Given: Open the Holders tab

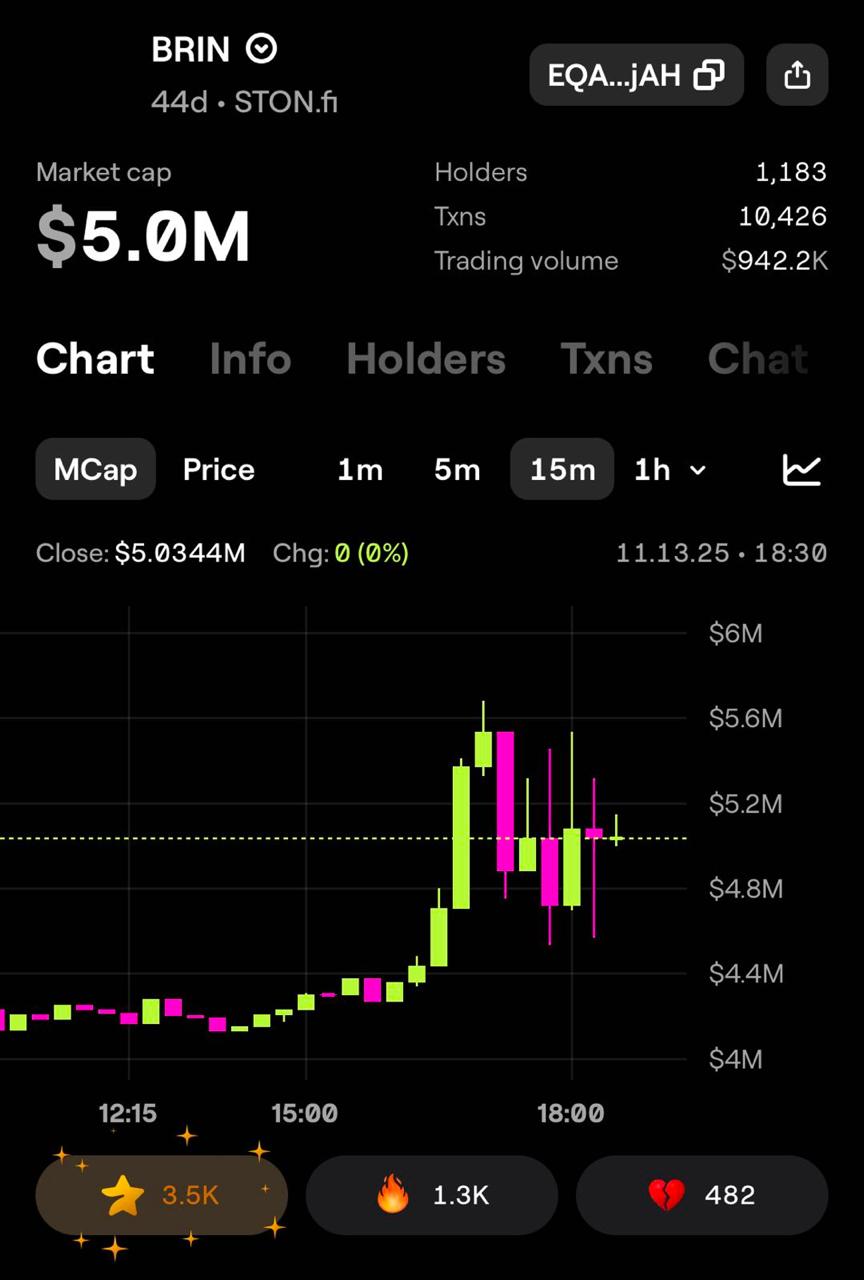Looking at the screenshot, I should (426, 359).
